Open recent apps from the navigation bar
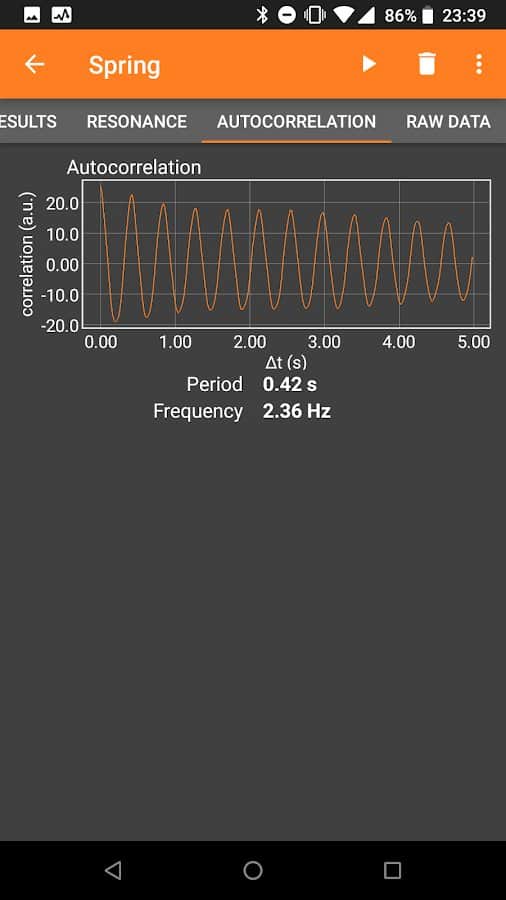This screenshot has height=900, width=506. 392,870
